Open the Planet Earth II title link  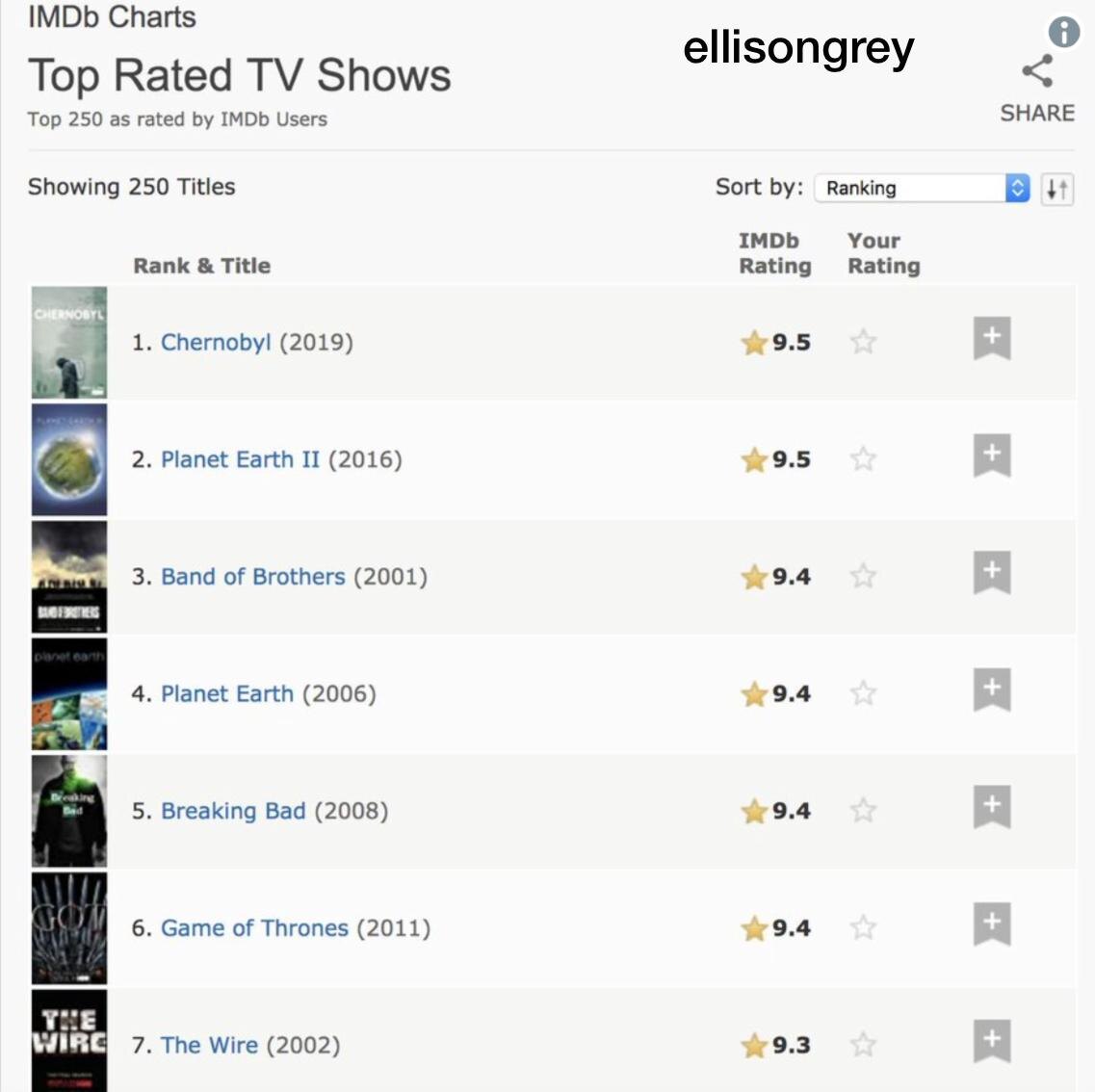coord(240,459)
